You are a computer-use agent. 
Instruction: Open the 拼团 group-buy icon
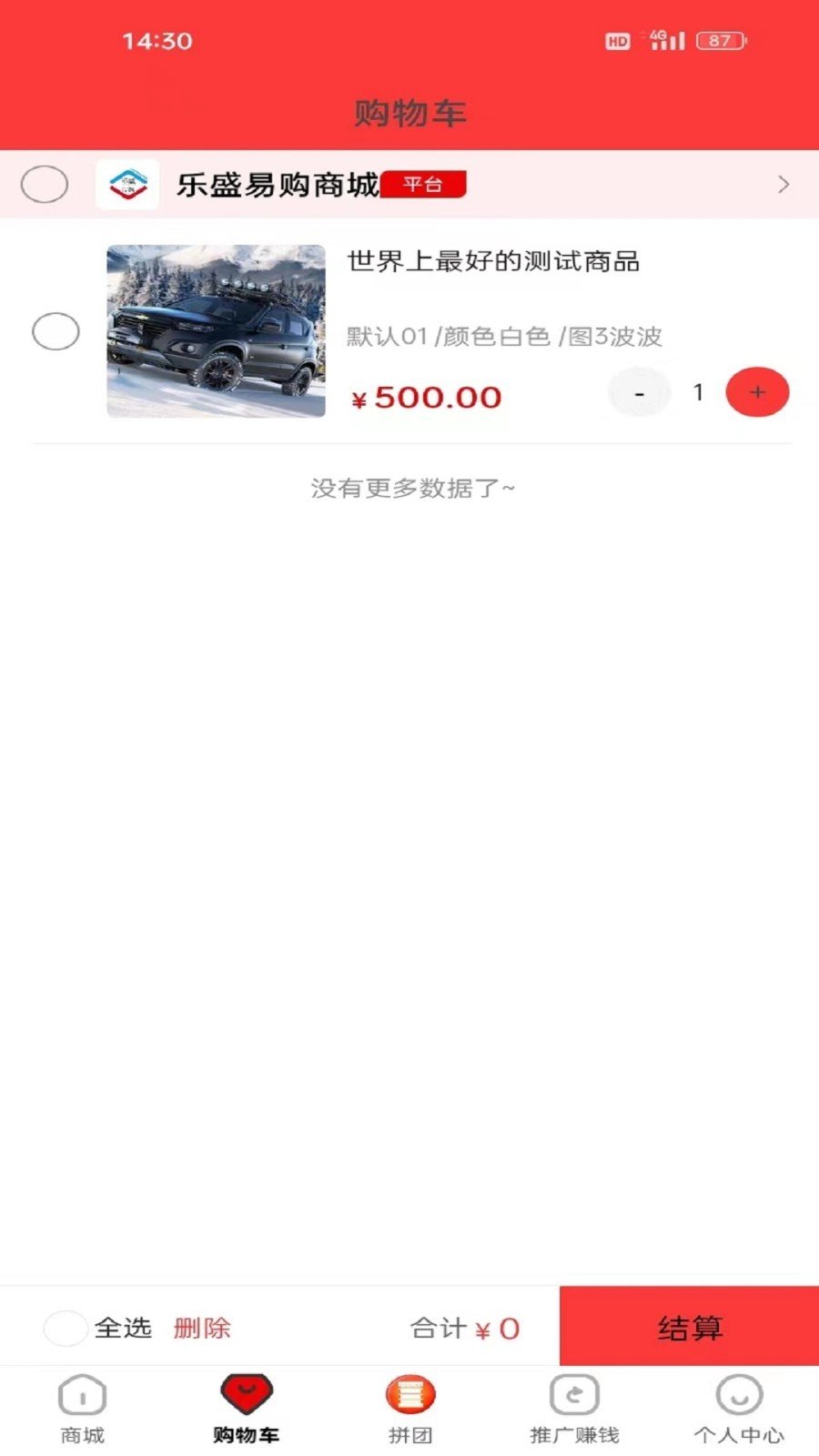(x=409, y=1393)
